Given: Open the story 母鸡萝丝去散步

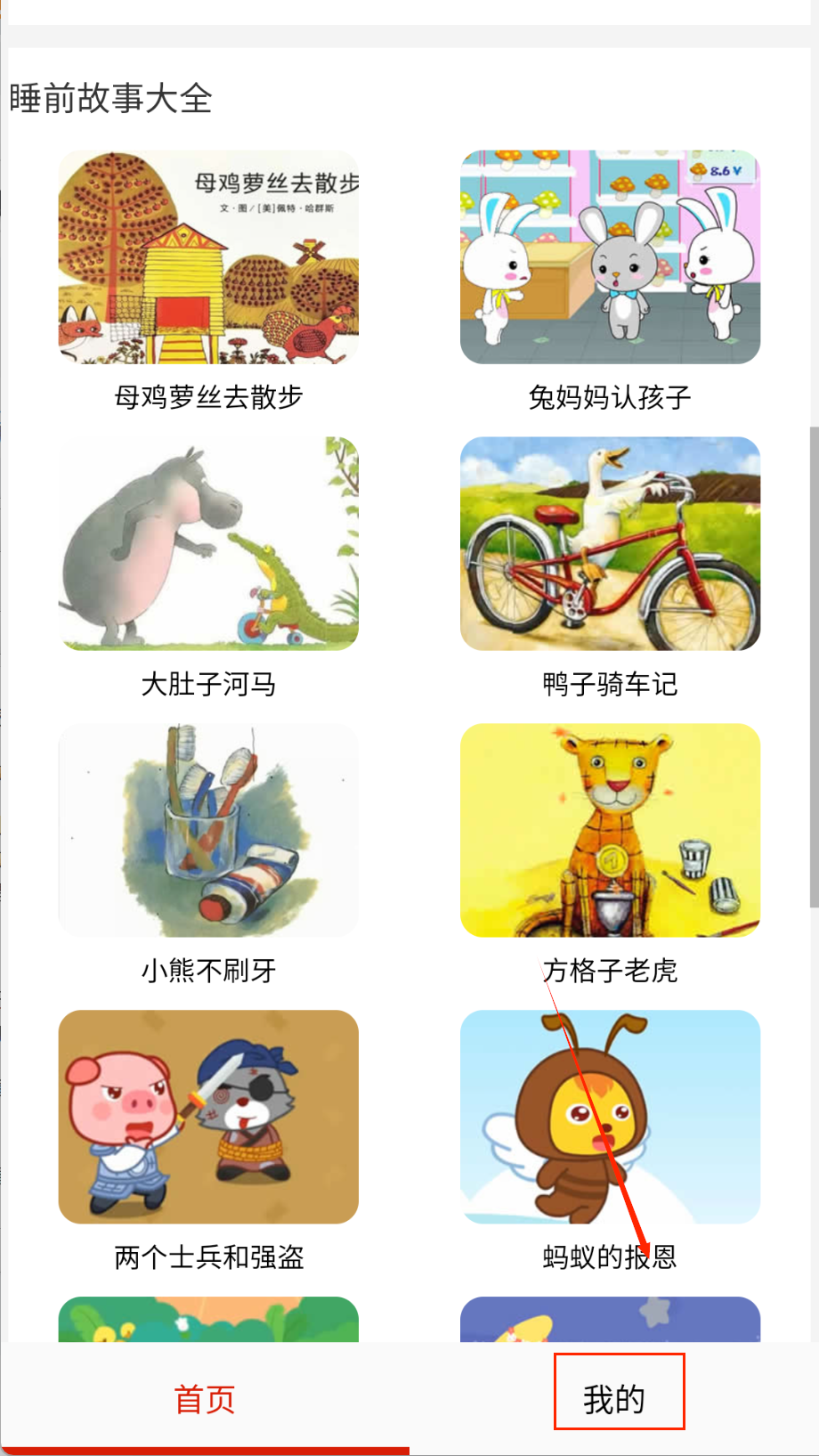Looking at the screenshot, I should 208,257.
